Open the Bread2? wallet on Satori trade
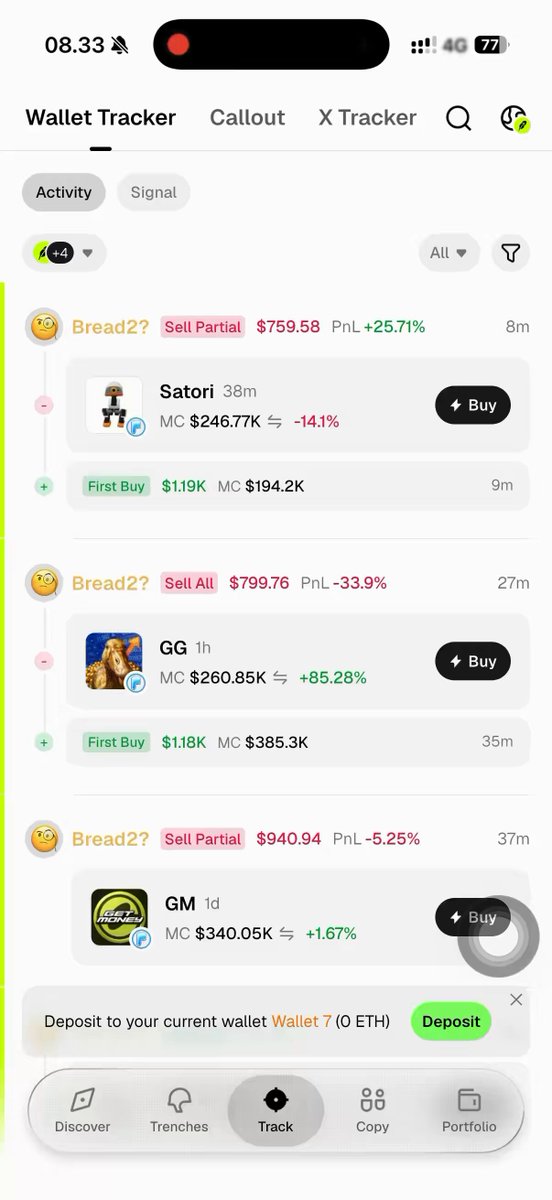This screenshot has width=552, height=1200. 110,327
